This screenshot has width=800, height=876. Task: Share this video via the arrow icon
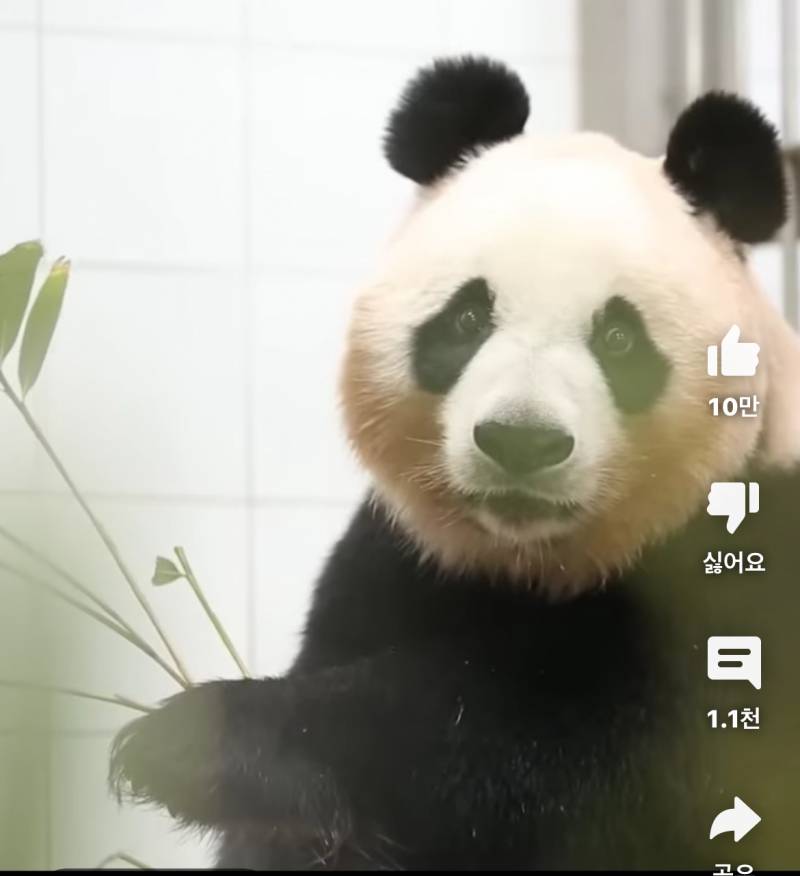734,819
